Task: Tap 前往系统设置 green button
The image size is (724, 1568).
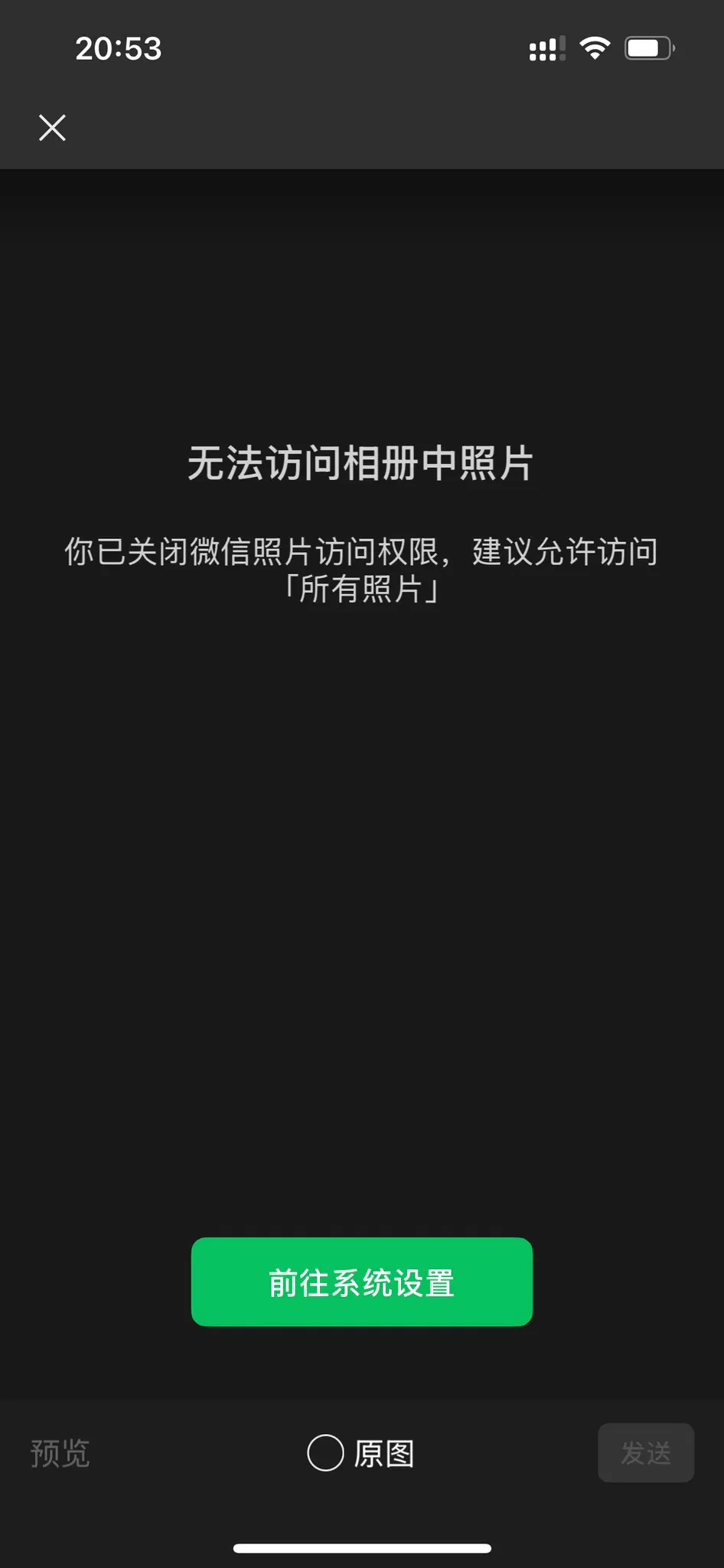Action: [x=361, y=1282]
